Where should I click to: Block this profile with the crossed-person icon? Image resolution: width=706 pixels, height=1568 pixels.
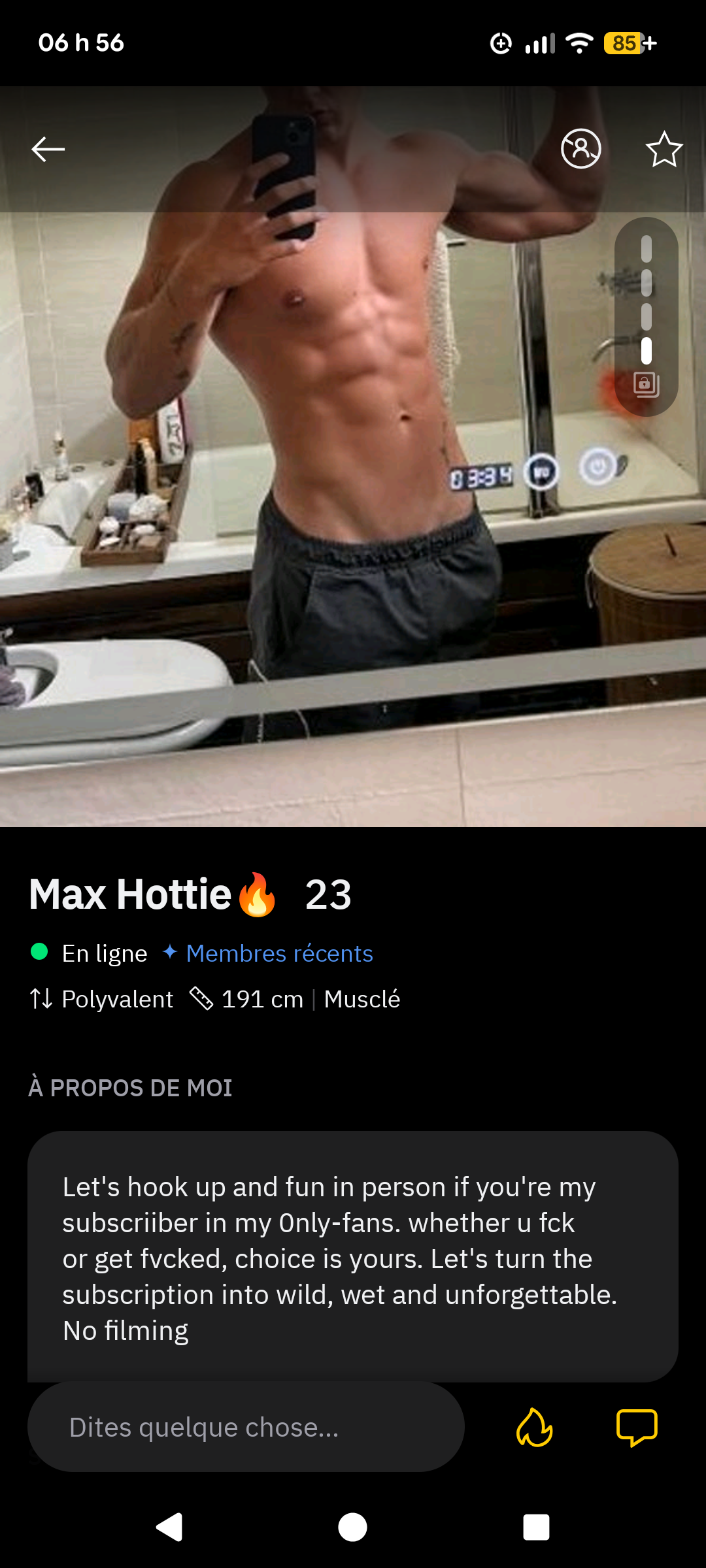[580, 149]
